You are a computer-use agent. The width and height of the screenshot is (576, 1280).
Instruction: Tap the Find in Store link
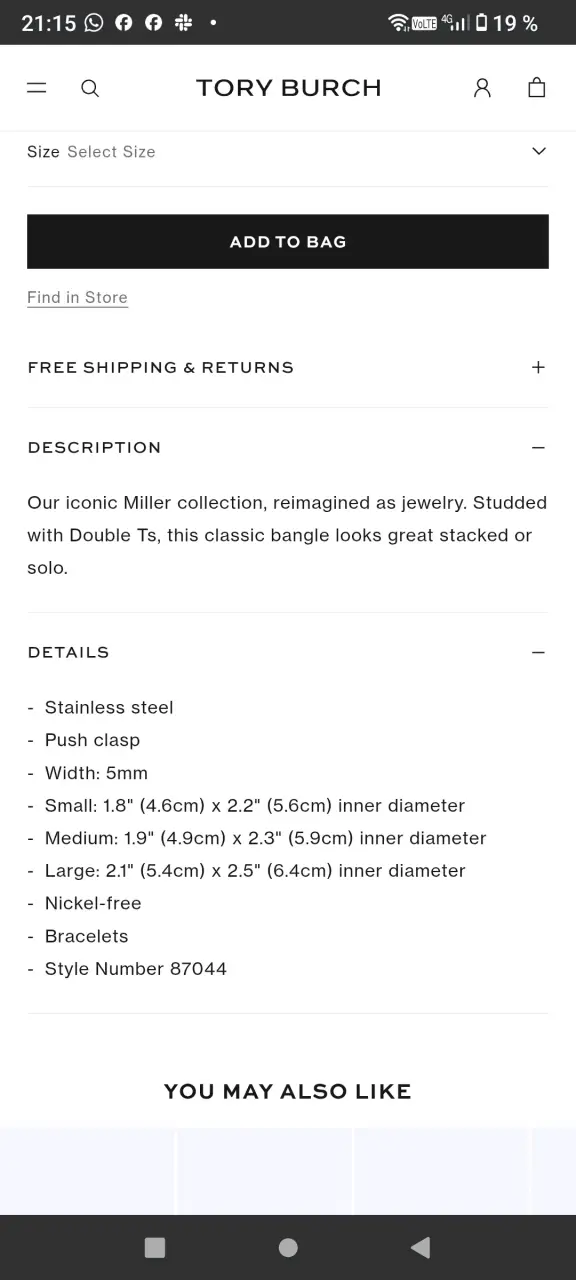[x=77, y=297]
